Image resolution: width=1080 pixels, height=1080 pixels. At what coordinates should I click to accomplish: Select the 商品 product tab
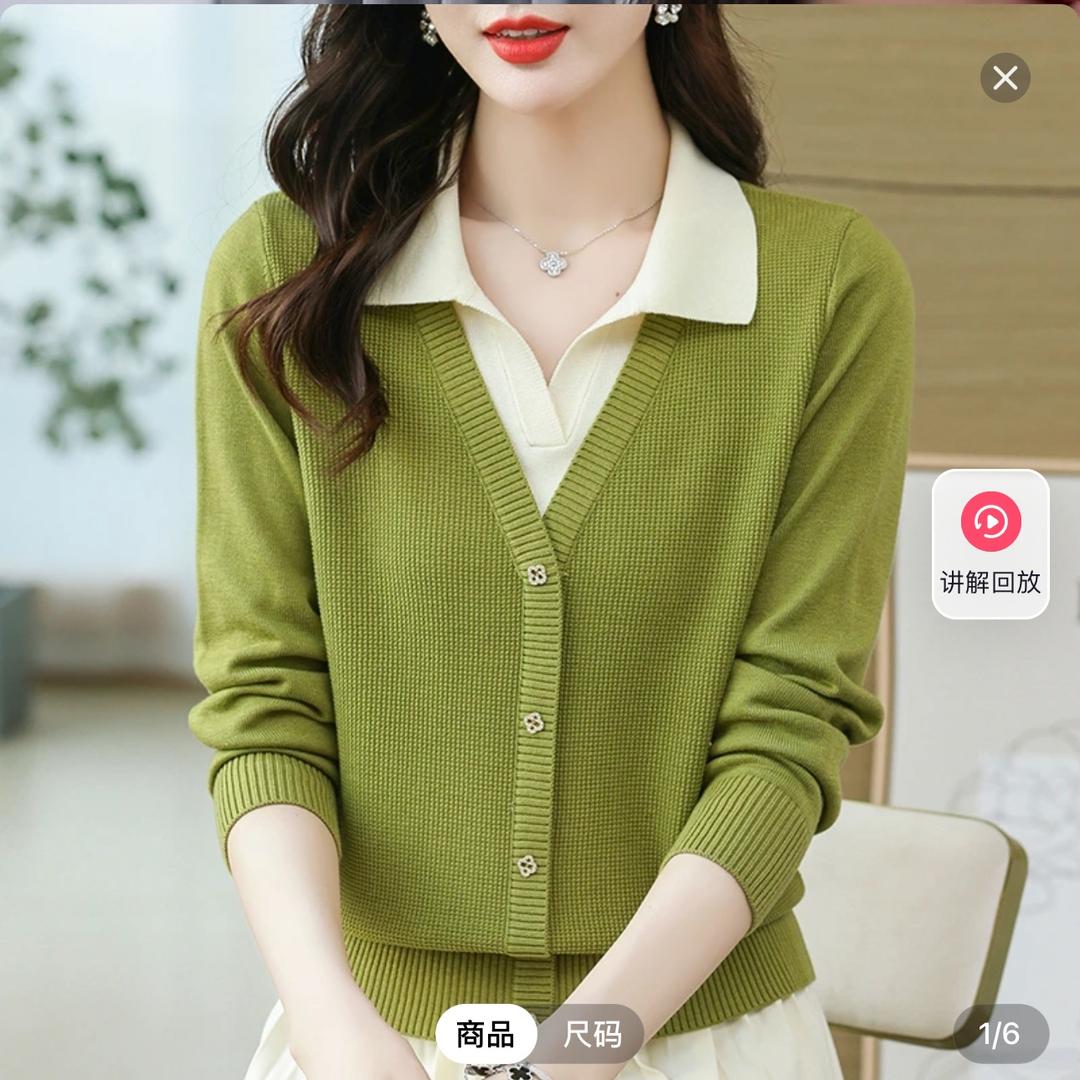click(x=485, y=1034)
